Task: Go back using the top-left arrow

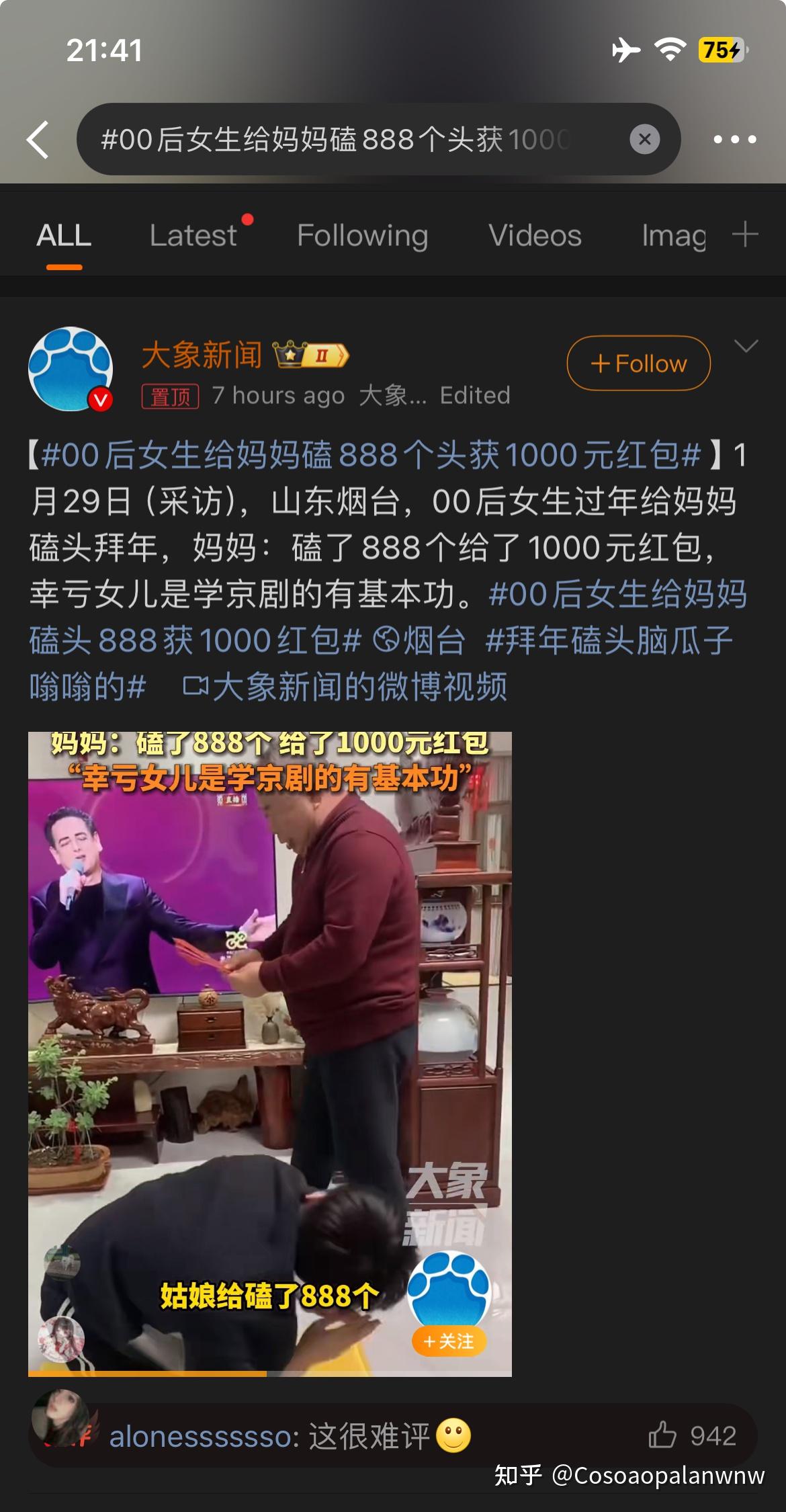Action: (x=38, y=140)
